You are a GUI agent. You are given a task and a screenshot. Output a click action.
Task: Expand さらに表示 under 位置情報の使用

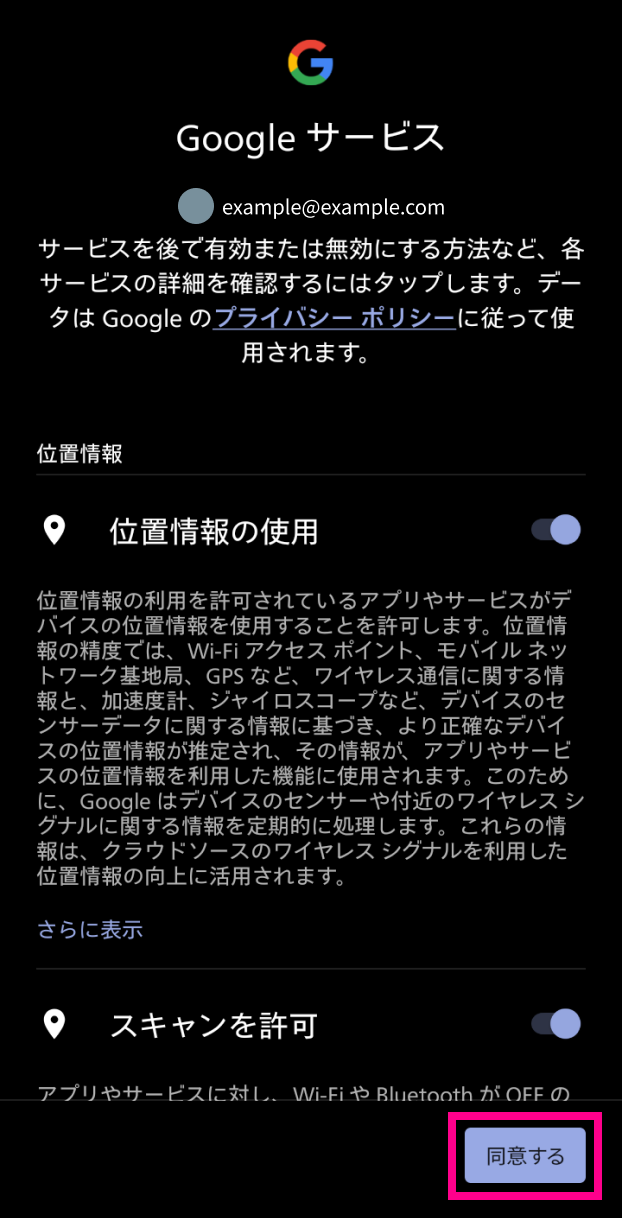90,929
